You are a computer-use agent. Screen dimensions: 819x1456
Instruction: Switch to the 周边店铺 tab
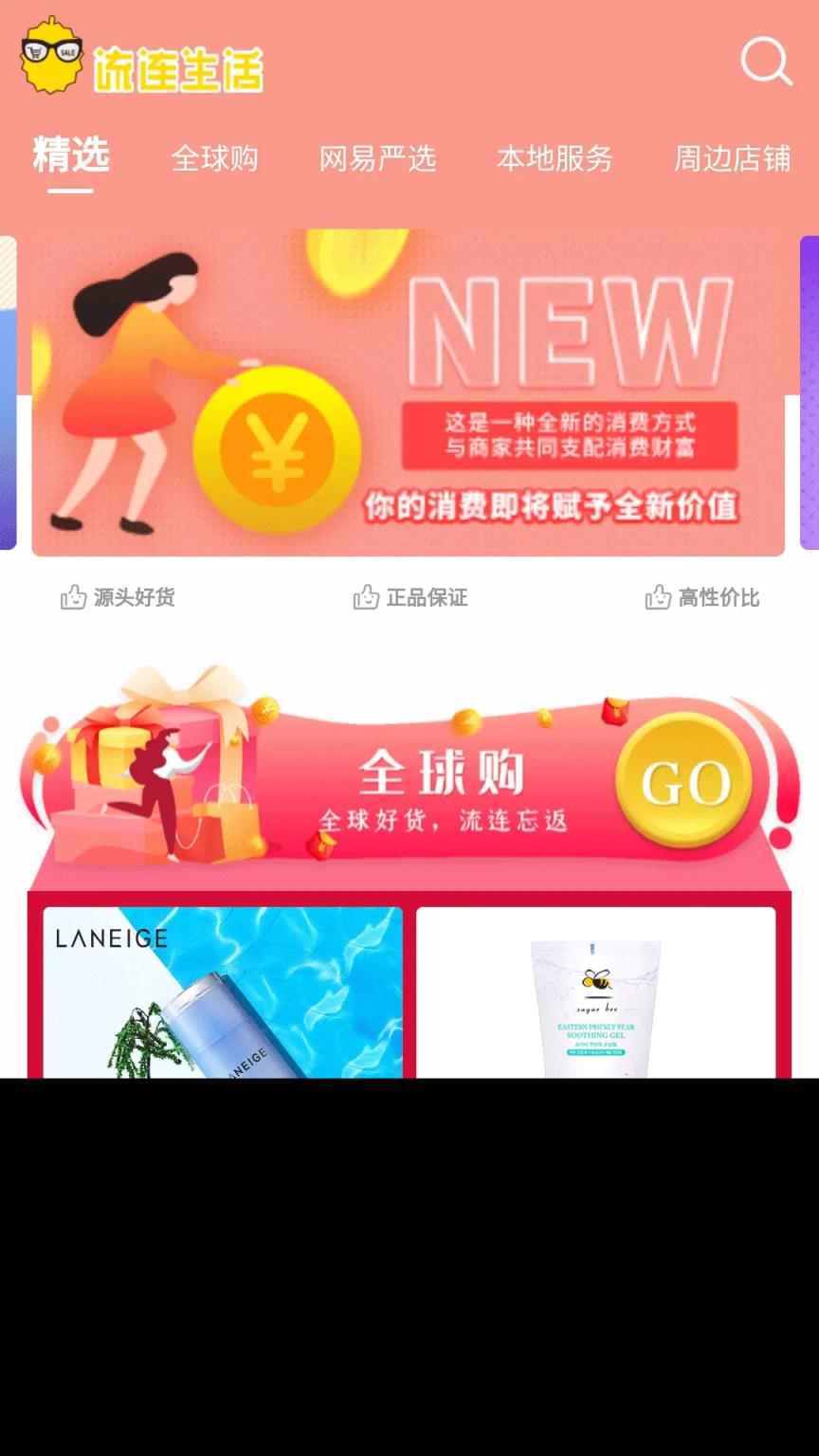pyautogui.click(x=733, y=159)
